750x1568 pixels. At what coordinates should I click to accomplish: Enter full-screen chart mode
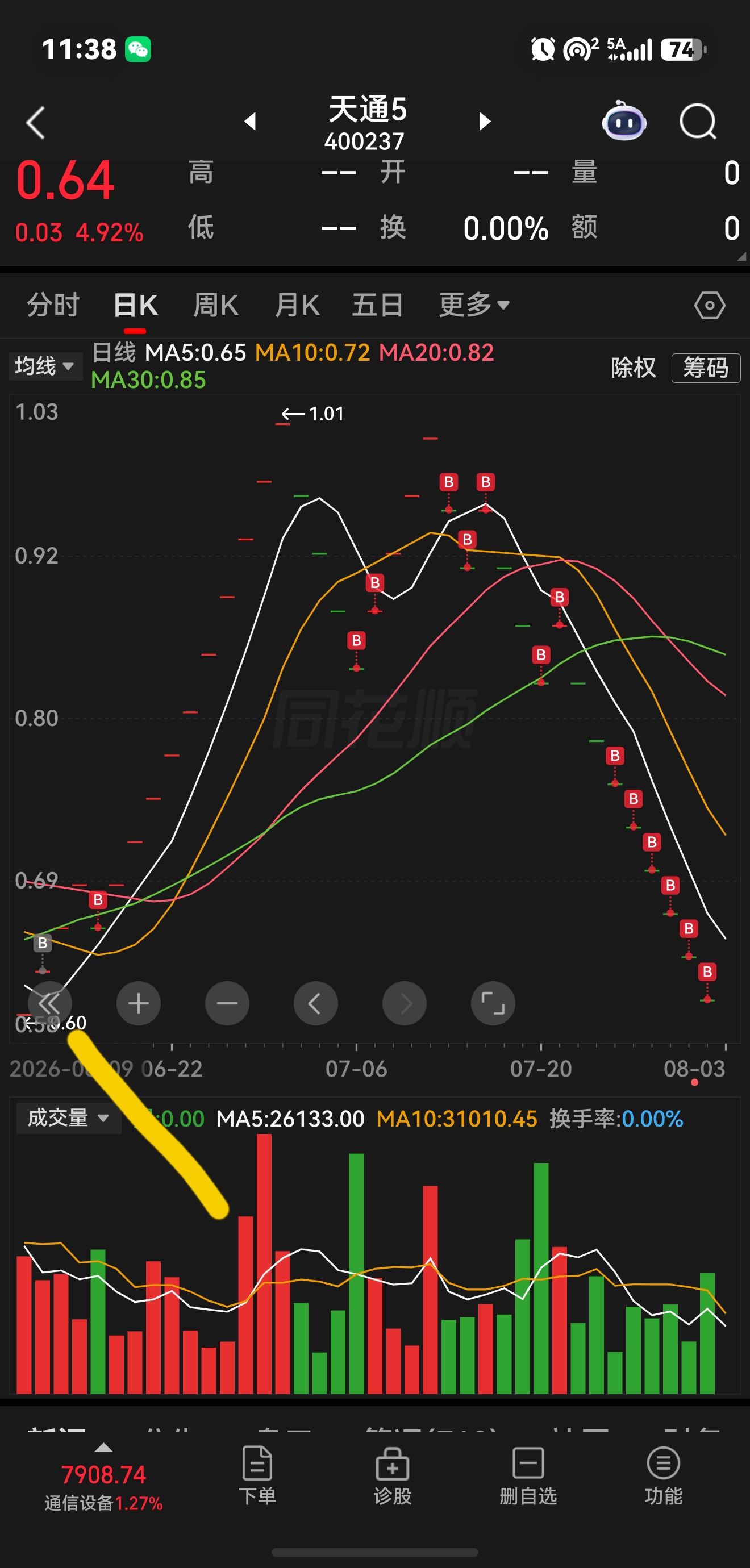(x=493, y=1003)
